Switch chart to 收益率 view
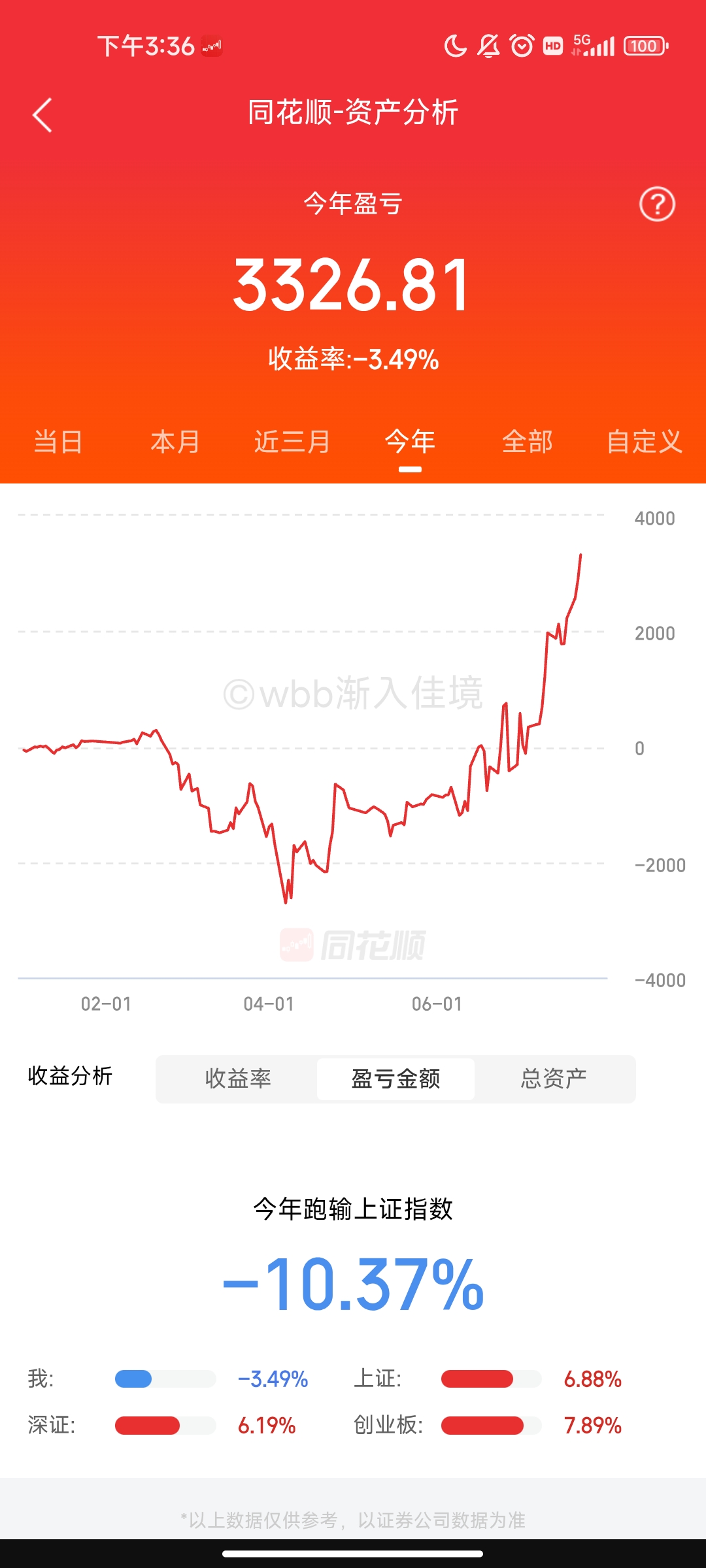Screen dimensions: 706x1568 tap(238, 1079)
